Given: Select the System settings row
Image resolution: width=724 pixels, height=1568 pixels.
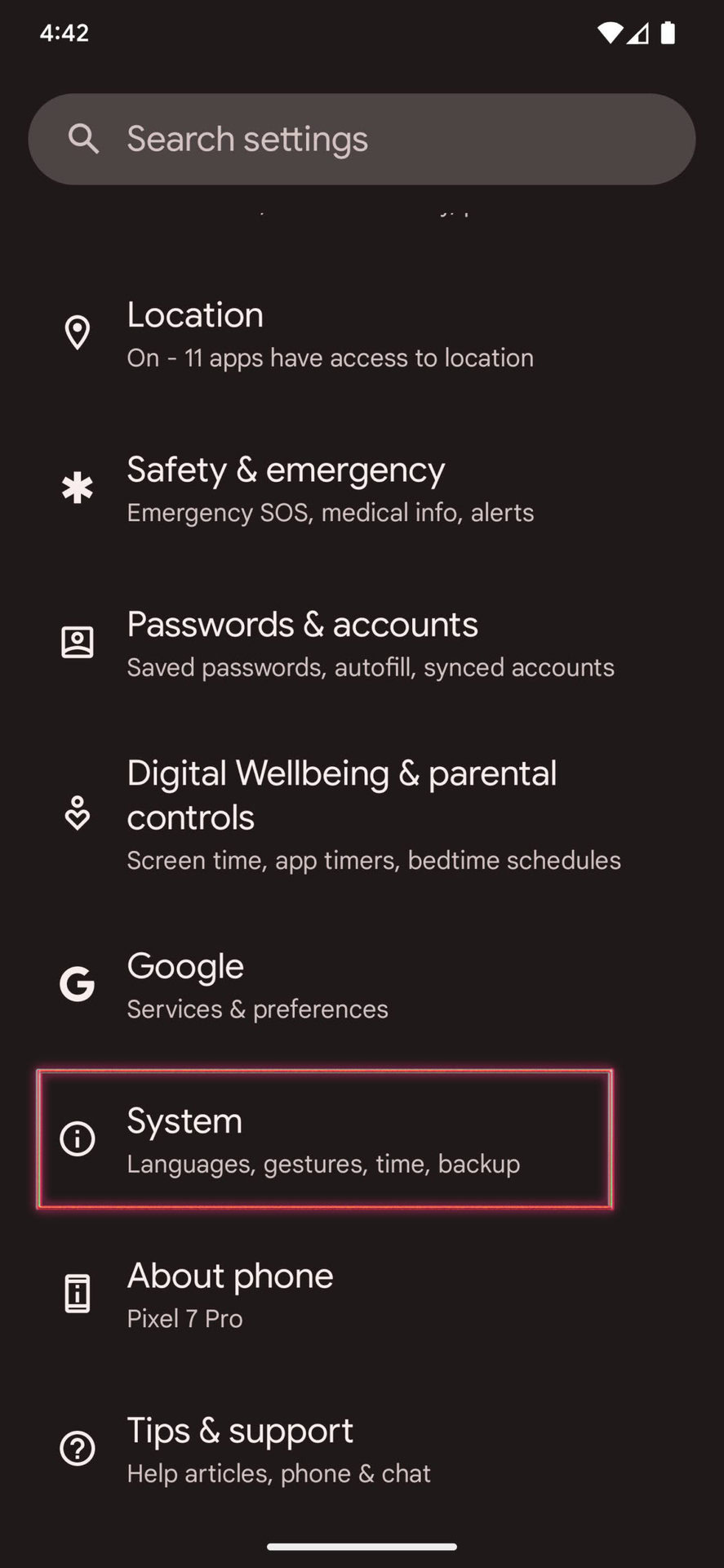Looking at the screenshot, I should point(323,1139).
